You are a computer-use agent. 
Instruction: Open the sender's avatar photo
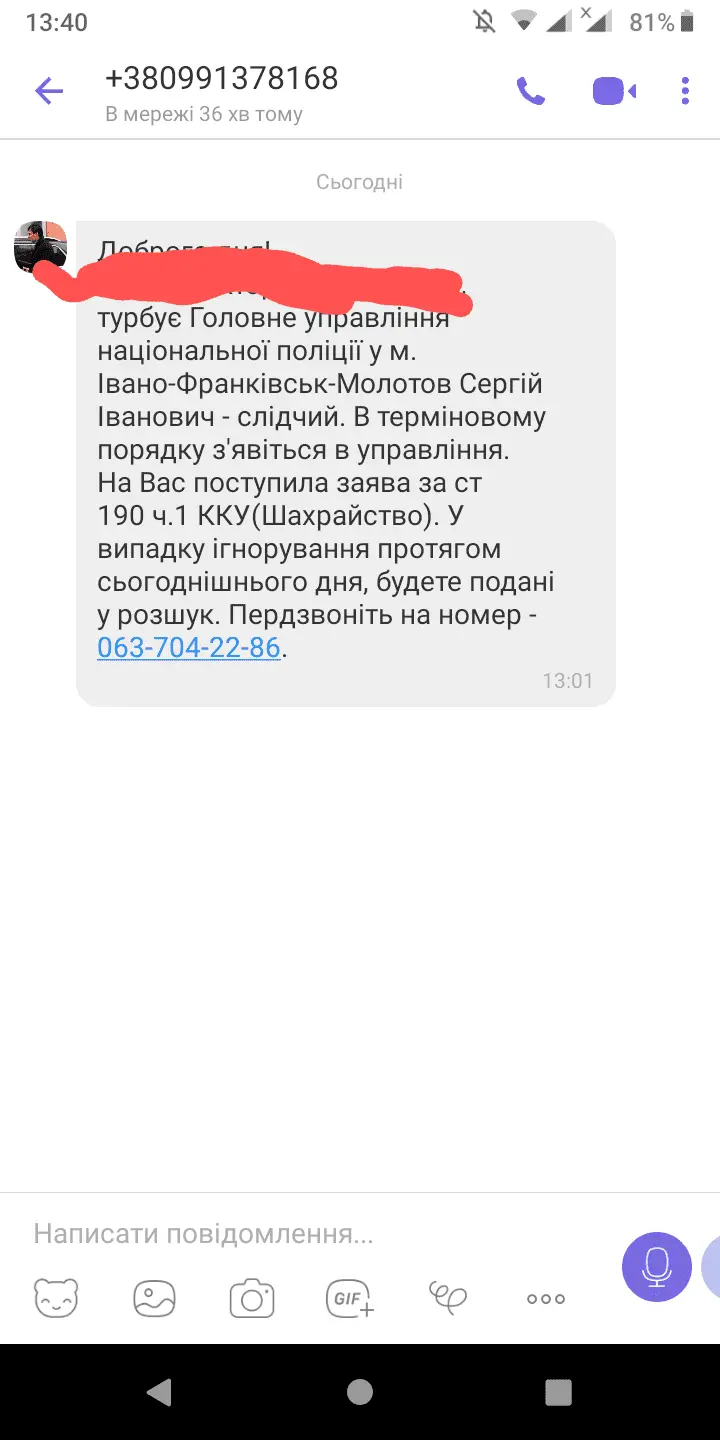[x=40, y=246]
